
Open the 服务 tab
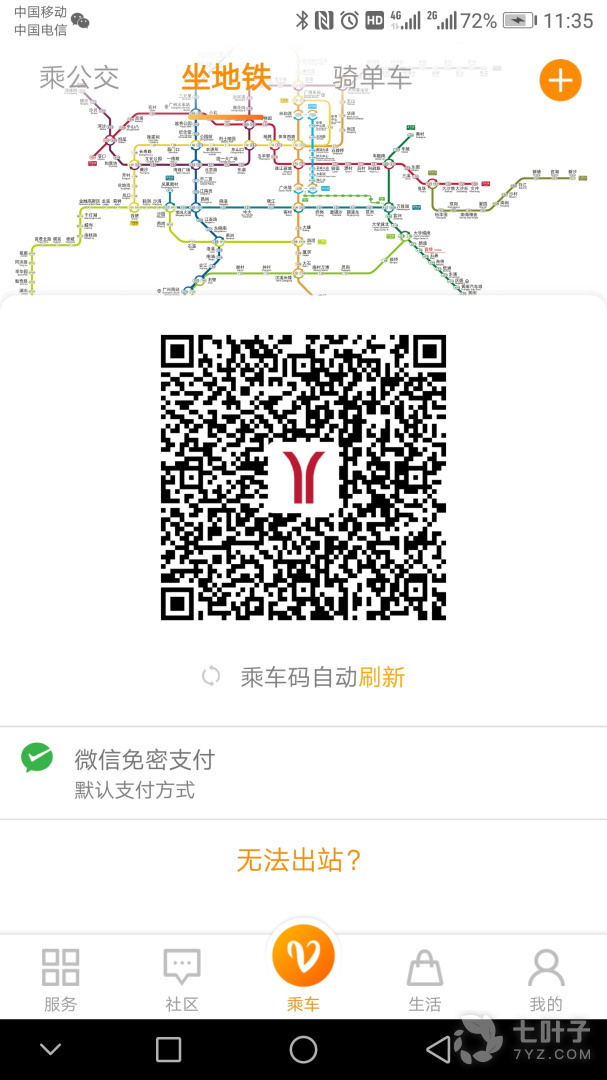[x=60, y=980]
